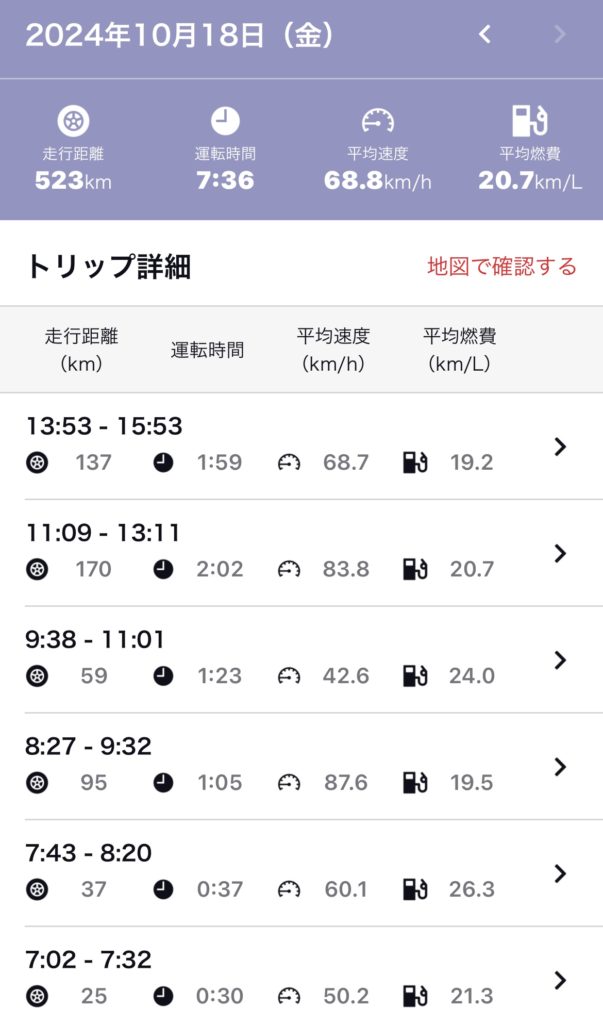
Task: Tap the 7:02 - 7:32 trip entry
Action: (300, 978)
